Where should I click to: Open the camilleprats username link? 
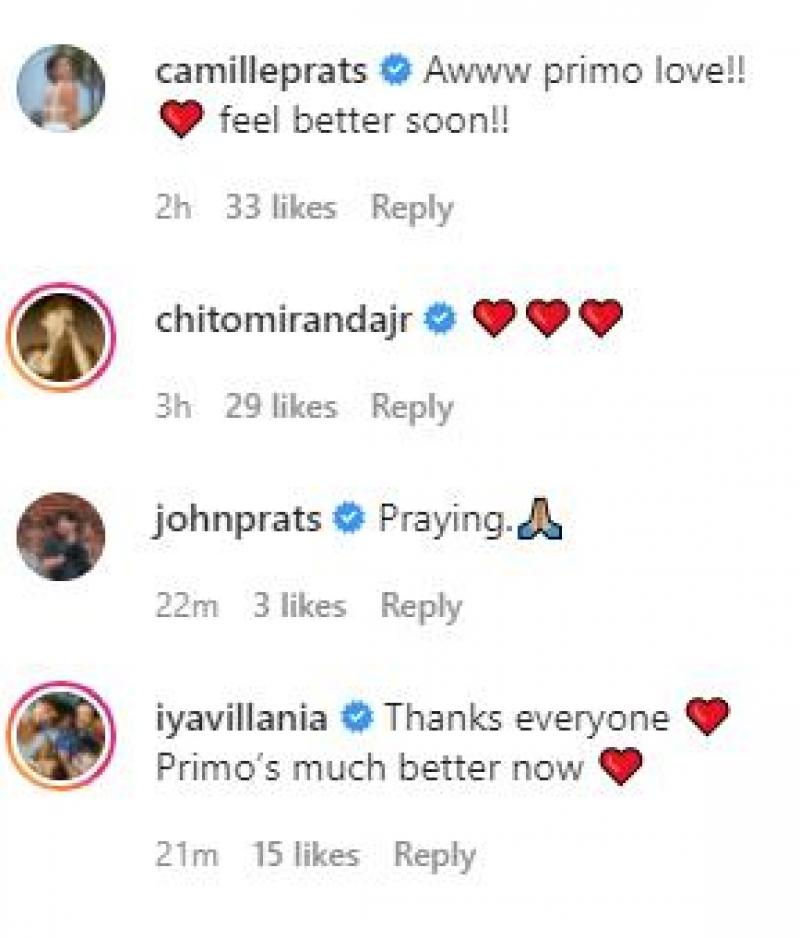coord(265,71)
